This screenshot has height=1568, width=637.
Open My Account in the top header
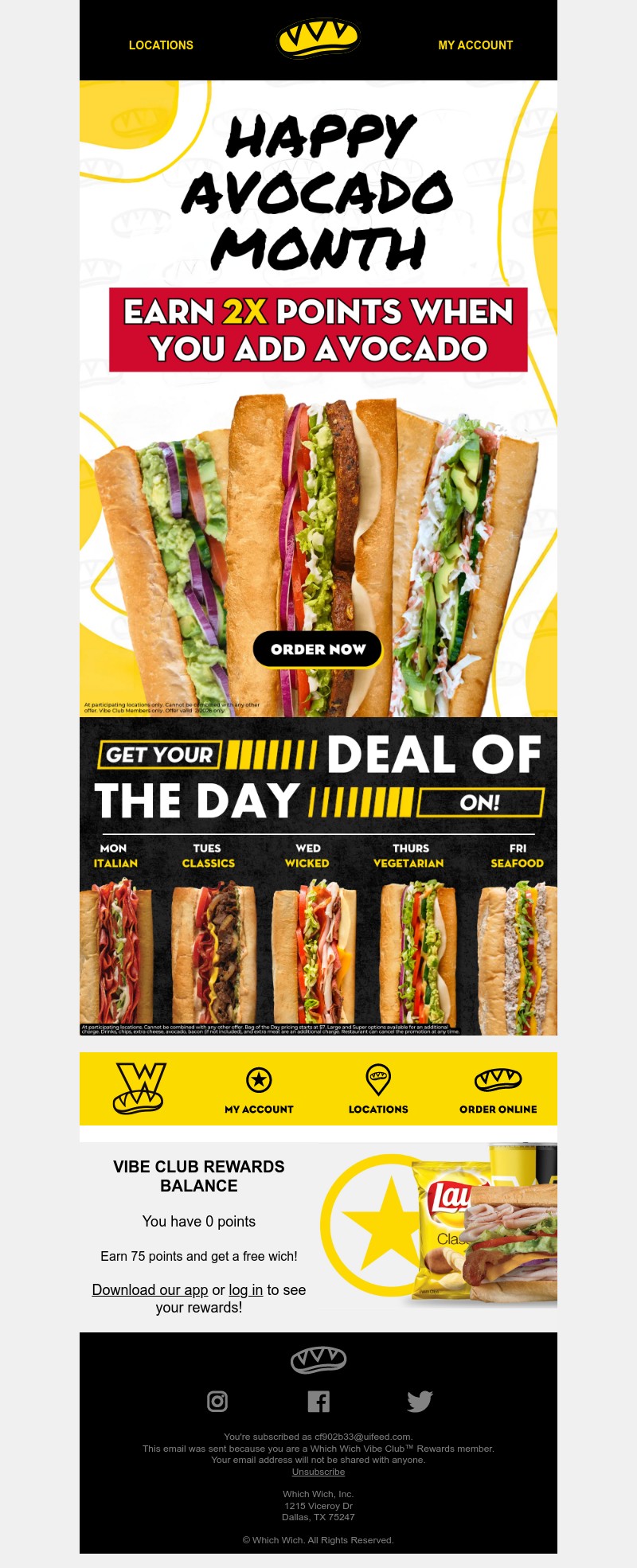coord(475,45)
